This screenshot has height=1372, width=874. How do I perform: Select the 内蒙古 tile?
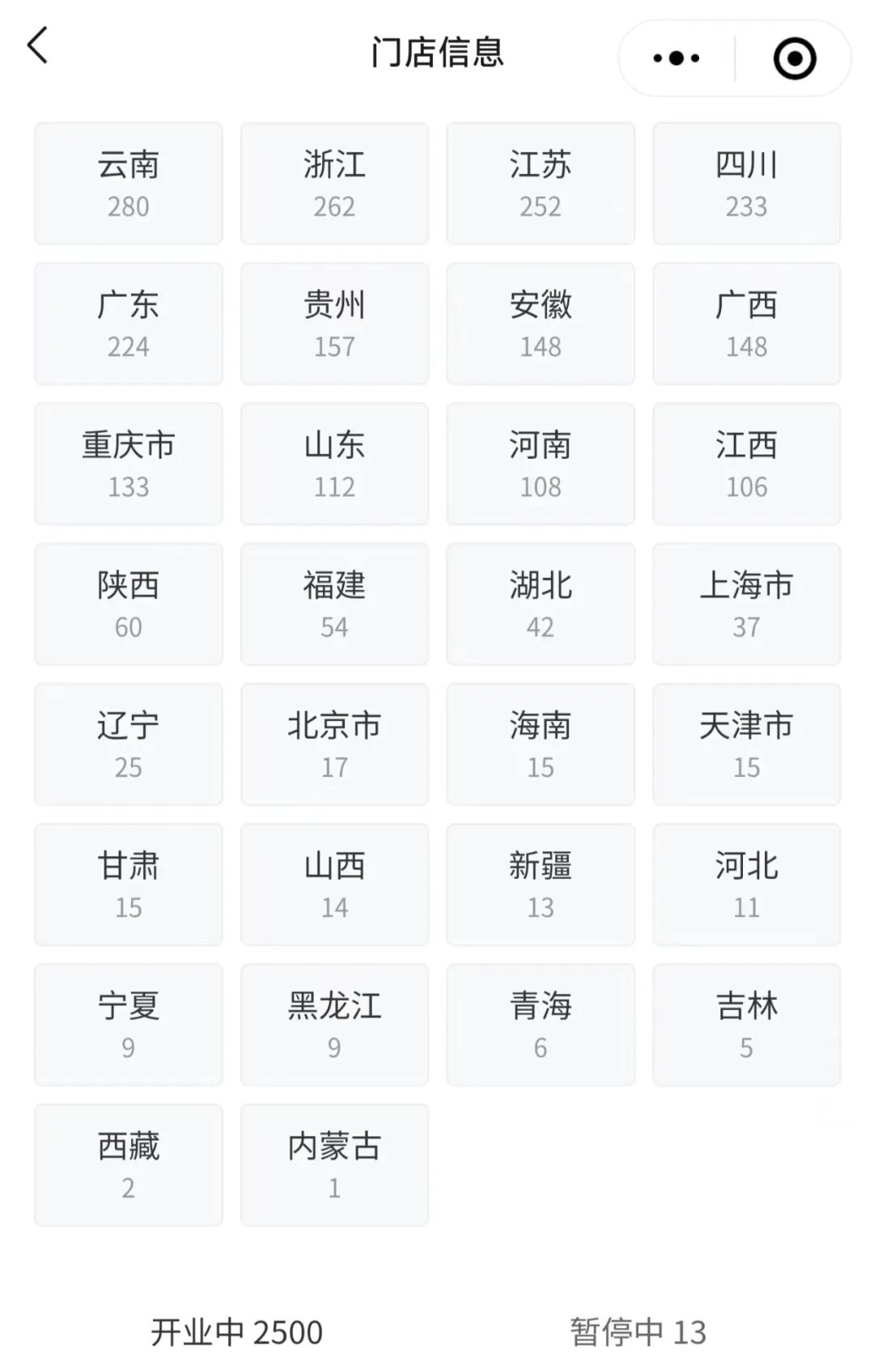[334, 1164]
